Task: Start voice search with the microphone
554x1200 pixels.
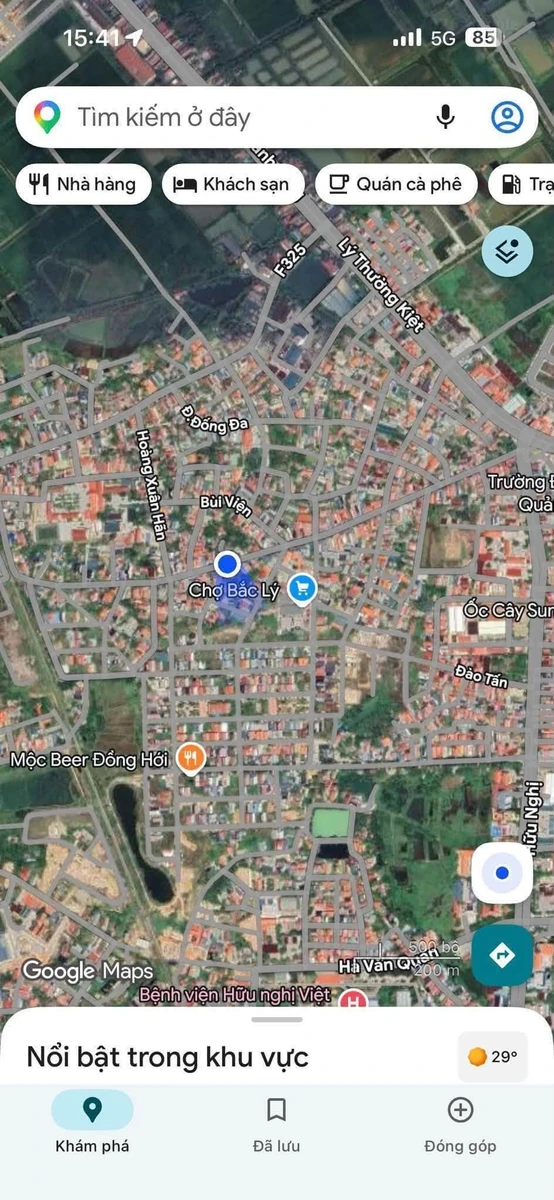Action: tap(446, 117)
